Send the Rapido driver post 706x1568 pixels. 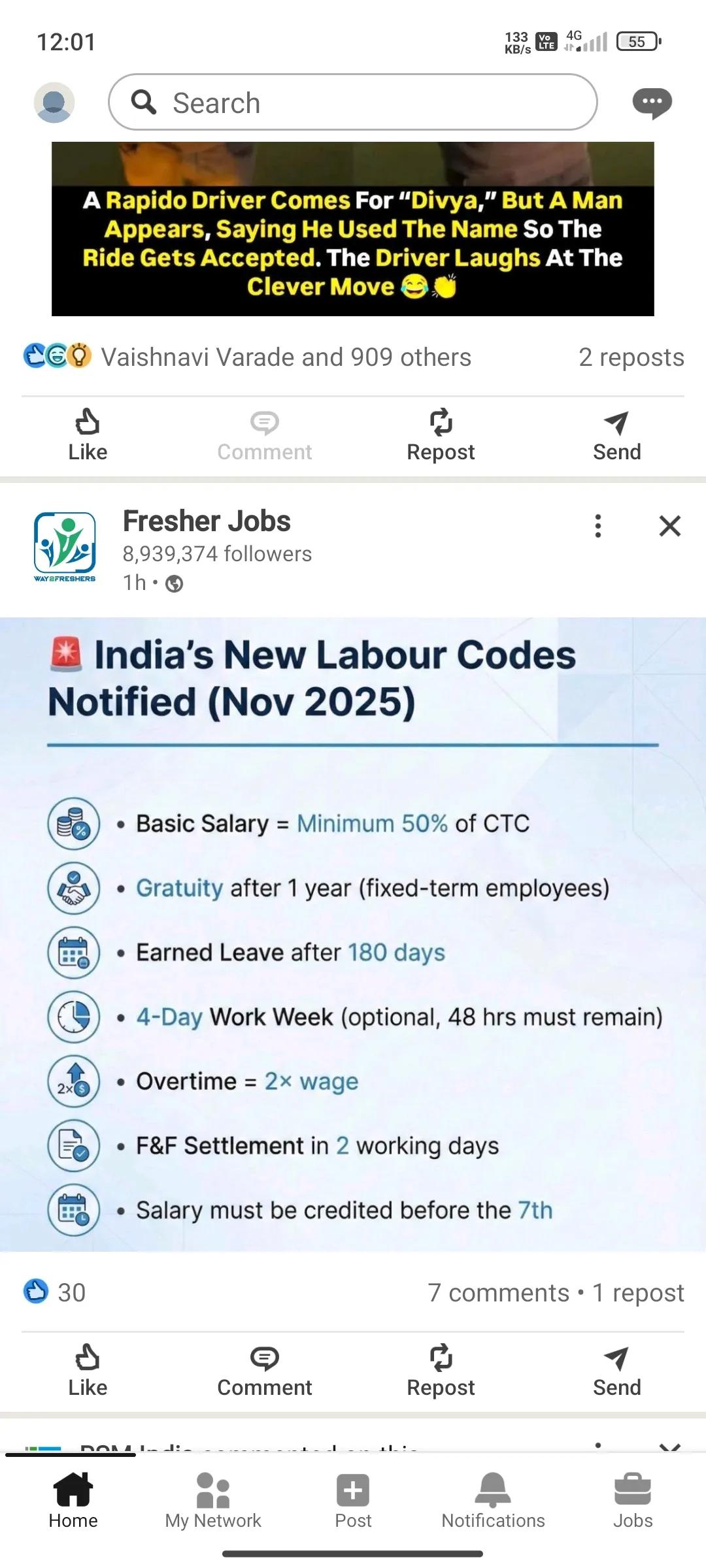(616, 435)
